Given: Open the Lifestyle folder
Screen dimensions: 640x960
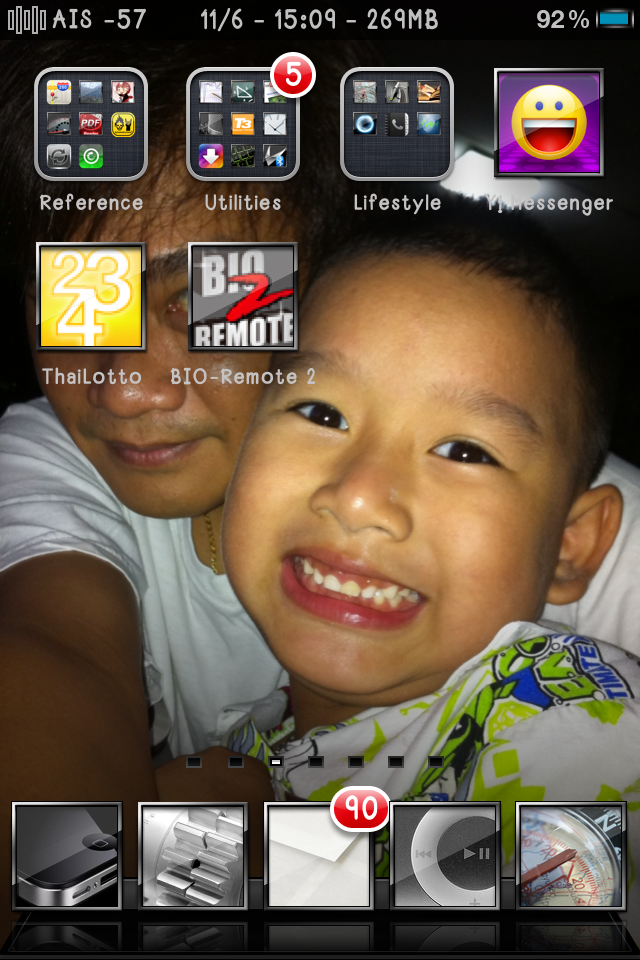Looking at the screenshot, I should pyautogui.click(x=397, y=123).
